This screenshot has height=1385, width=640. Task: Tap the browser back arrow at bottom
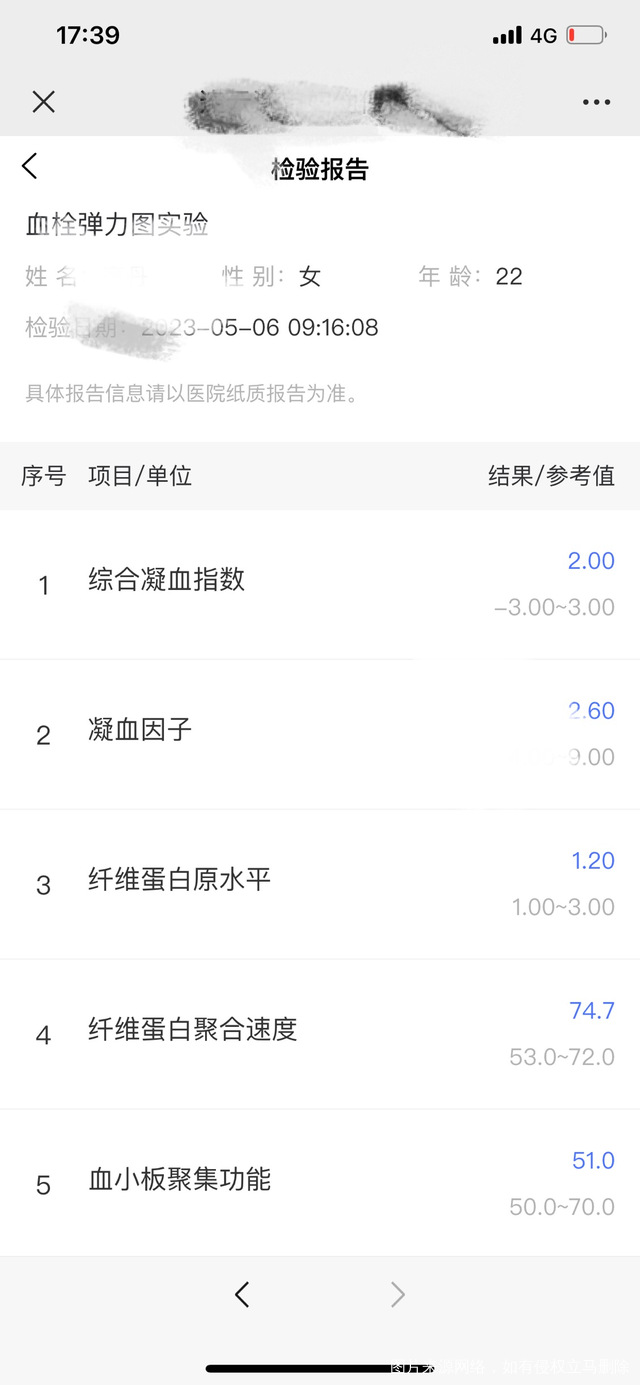pyautogui.click(x=242, y=1295)
